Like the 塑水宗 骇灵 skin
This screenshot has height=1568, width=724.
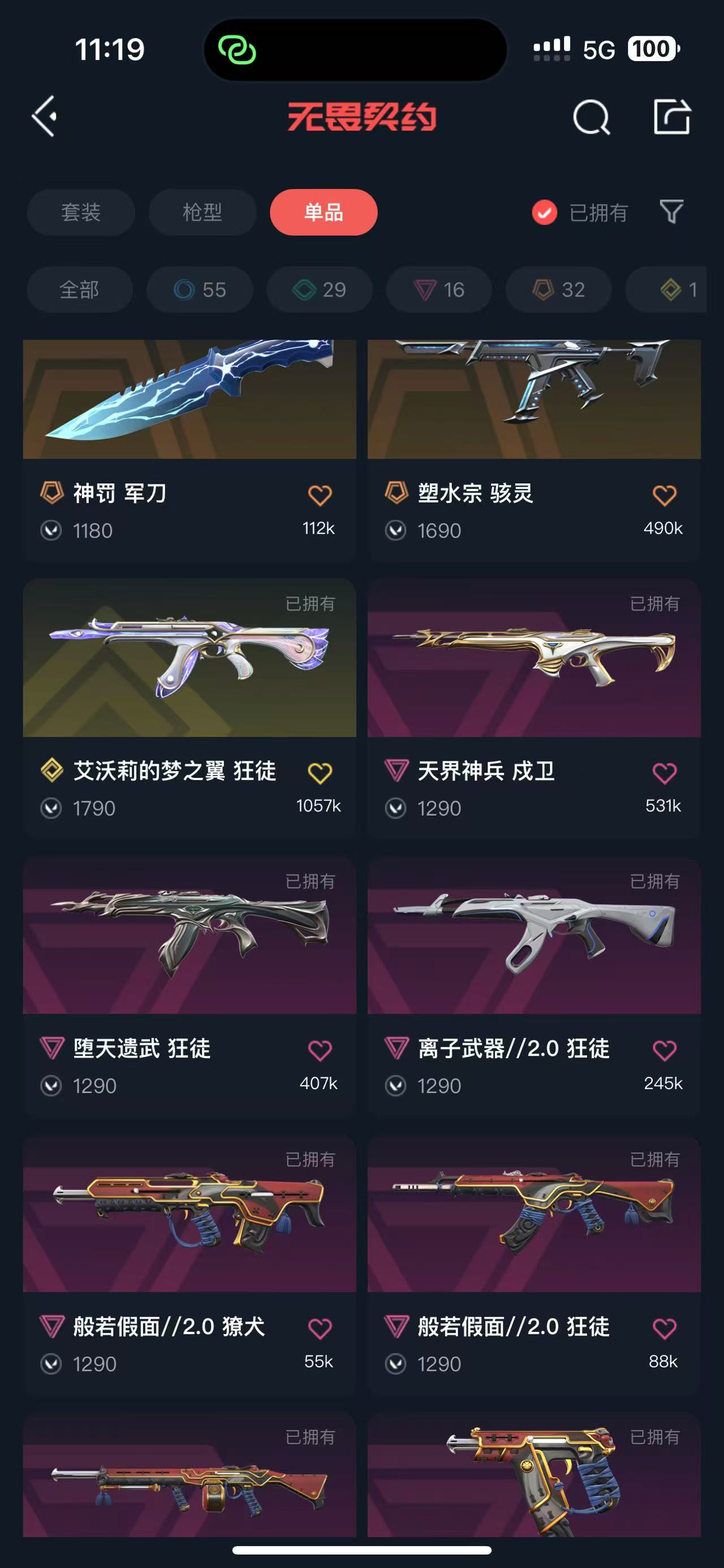[x=663, y=496]
